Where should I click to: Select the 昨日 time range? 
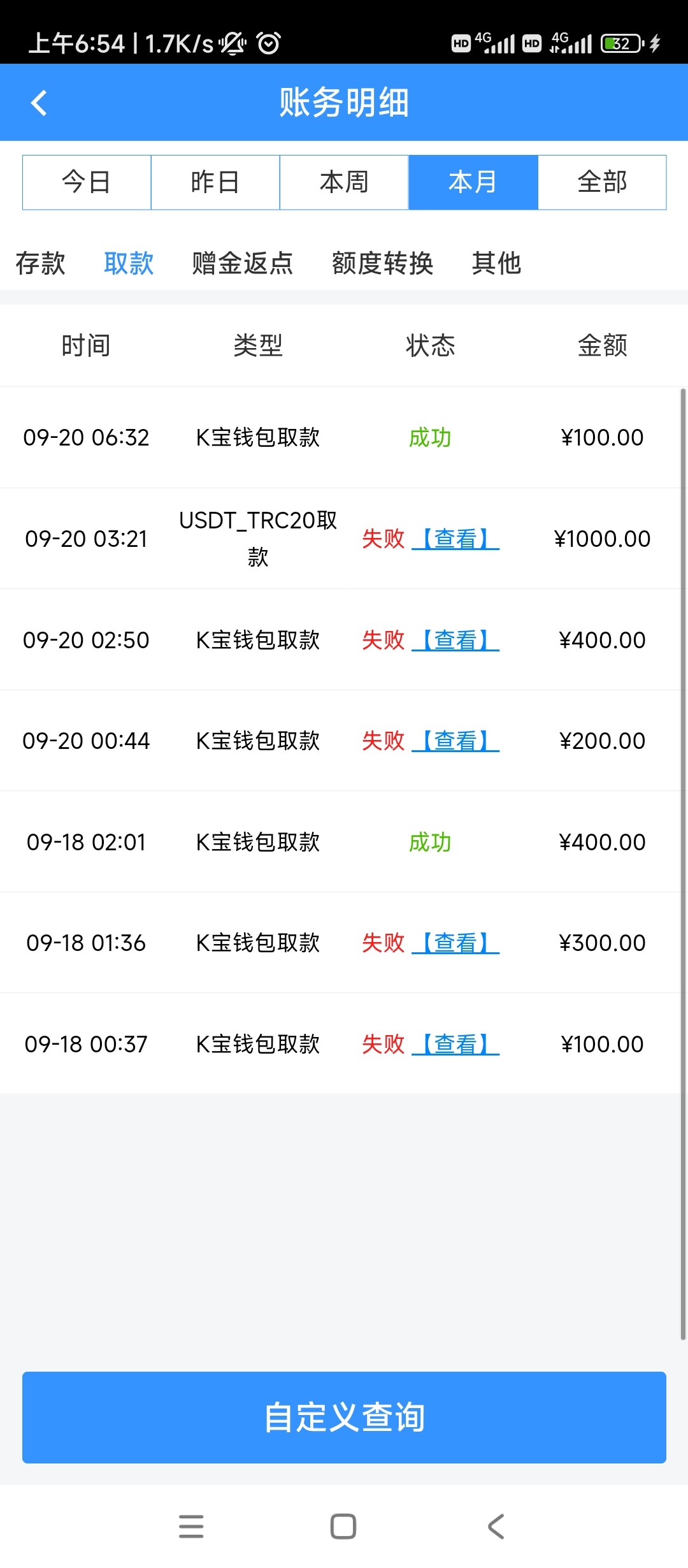[215, 182]
